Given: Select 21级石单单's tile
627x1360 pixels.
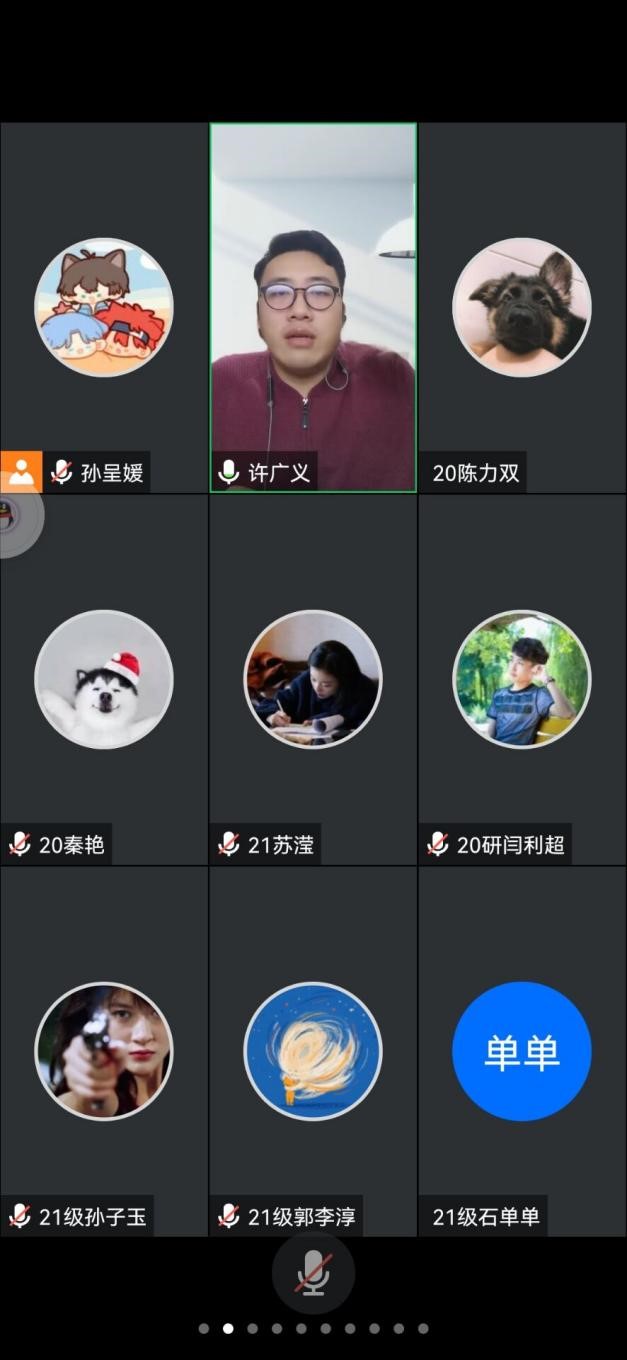Looking at the screenshot, I should point(522,1051).
